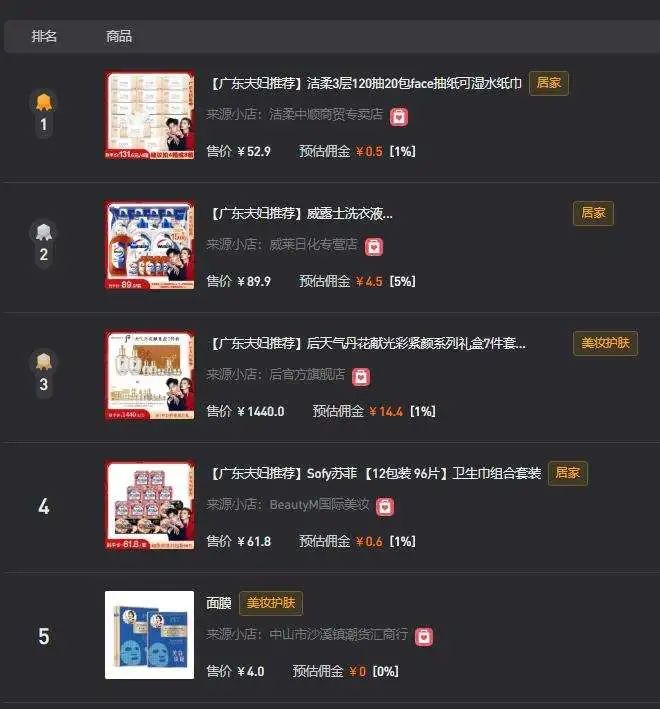Tap the shop icon next to 洁柔中顺商贸专卖店
This screenshot has width=660, height=709.
(x=399, y=117)
